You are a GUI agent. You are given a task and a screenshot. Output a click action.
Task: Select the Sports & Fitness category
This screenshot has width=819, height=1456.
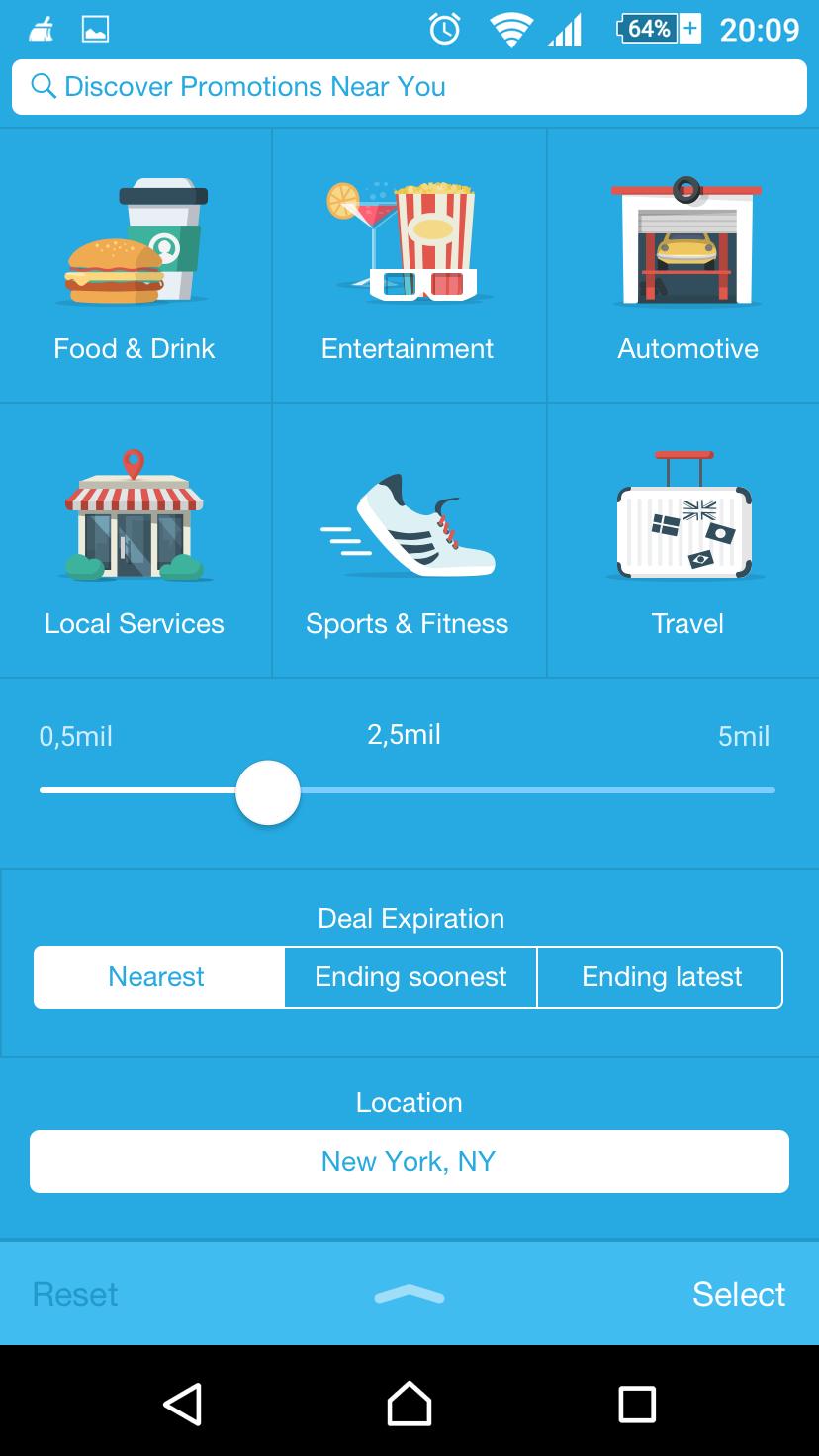pos(409,542)
